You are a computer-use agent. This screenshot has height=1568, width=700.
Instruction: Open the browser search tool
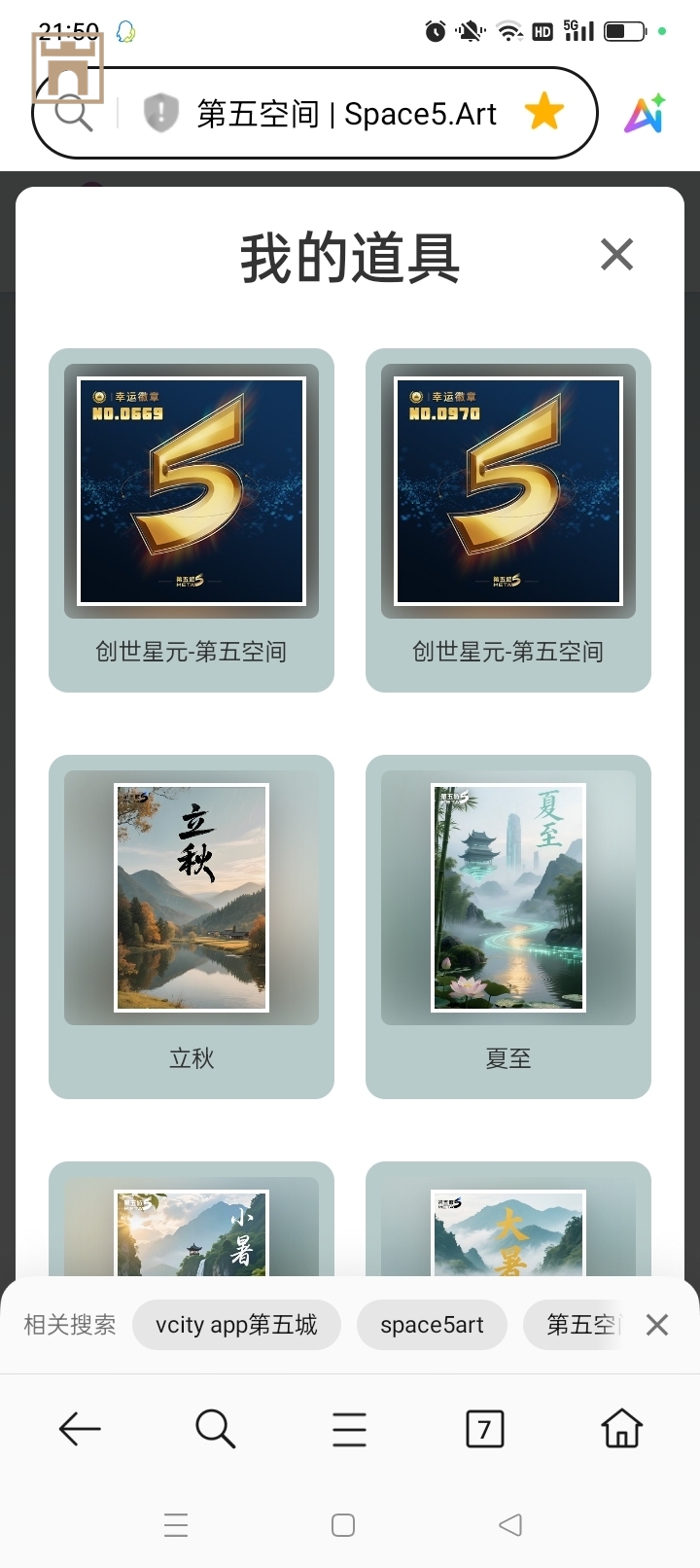[x=215, y=1429]
